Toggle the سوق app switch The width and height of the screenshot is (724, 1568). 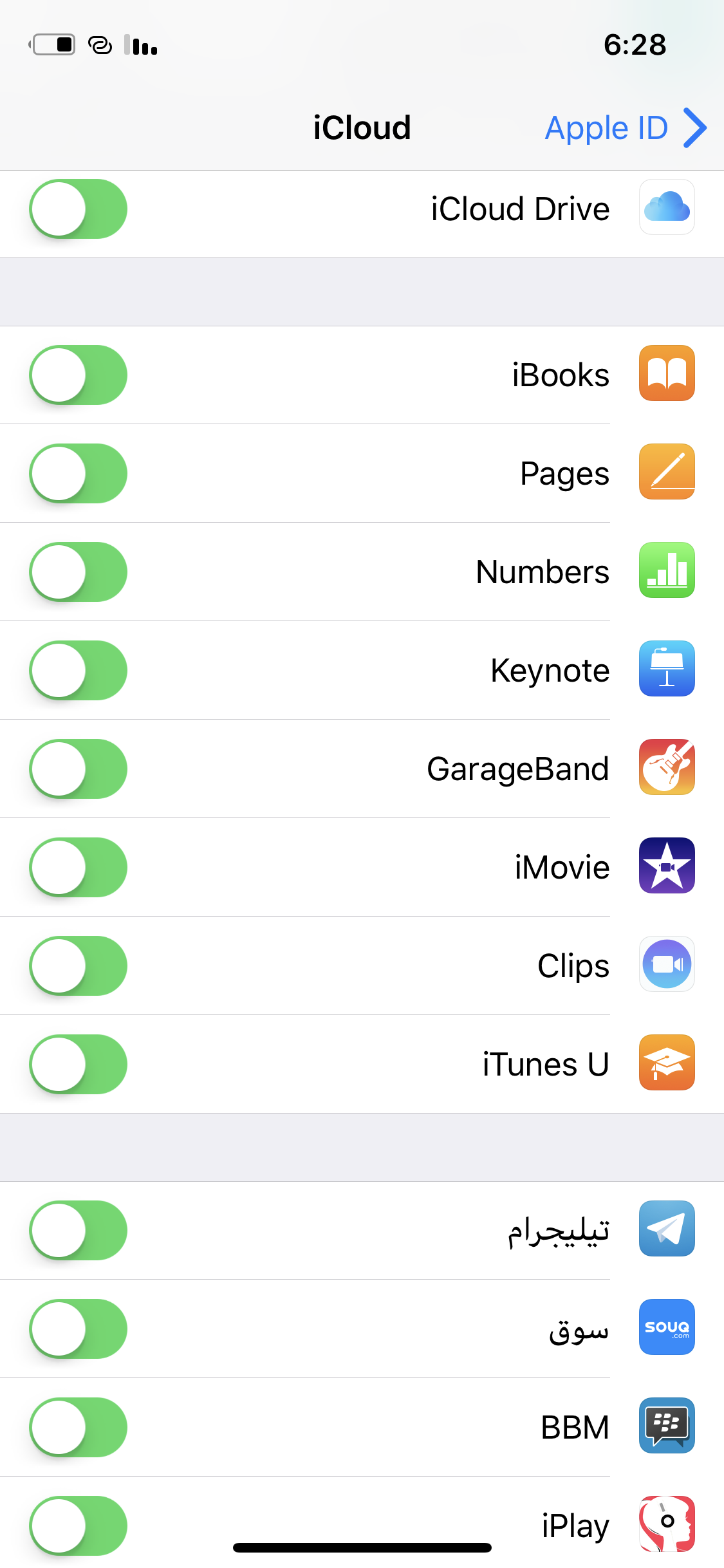[78, 1329]
